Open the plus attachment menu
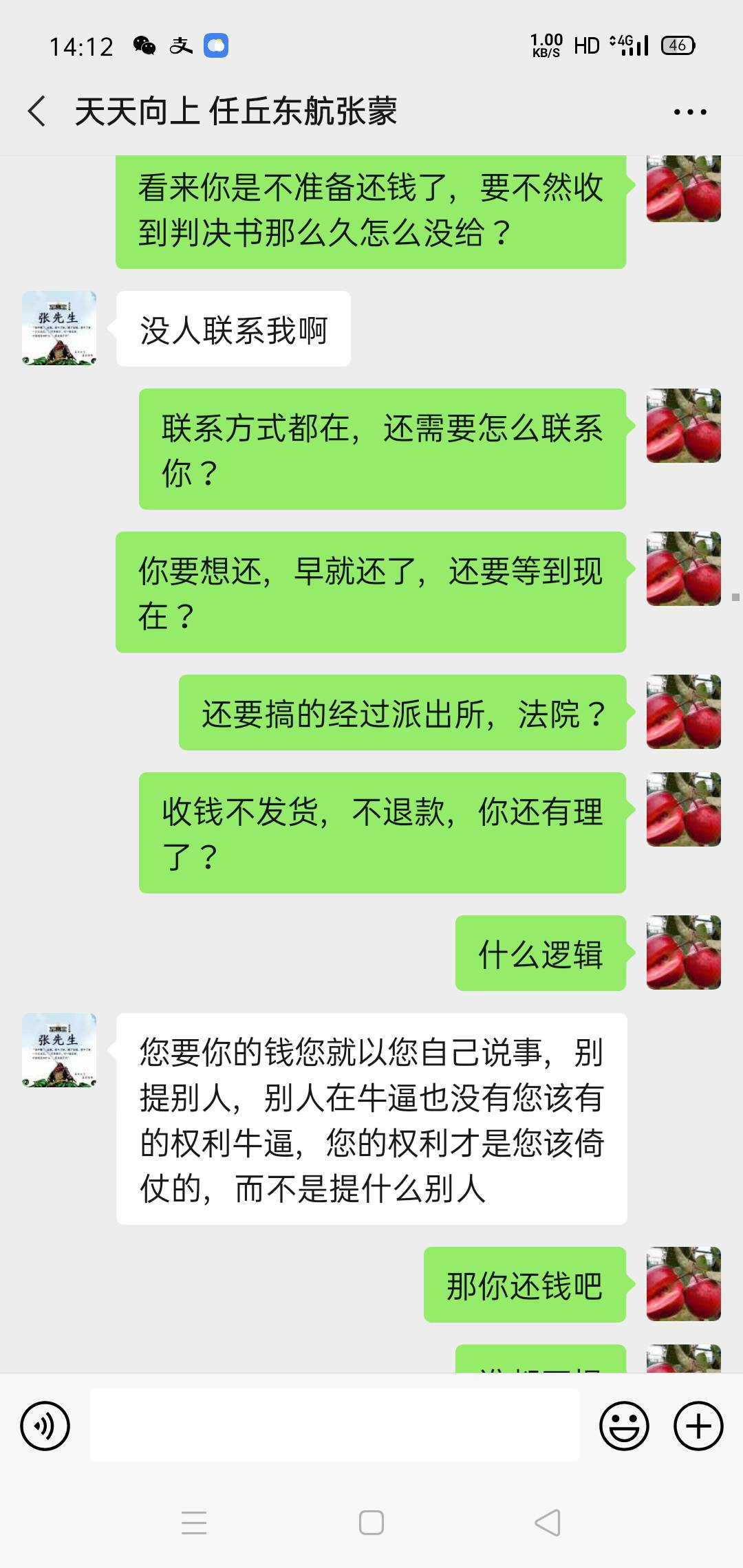 [698, 1426]
